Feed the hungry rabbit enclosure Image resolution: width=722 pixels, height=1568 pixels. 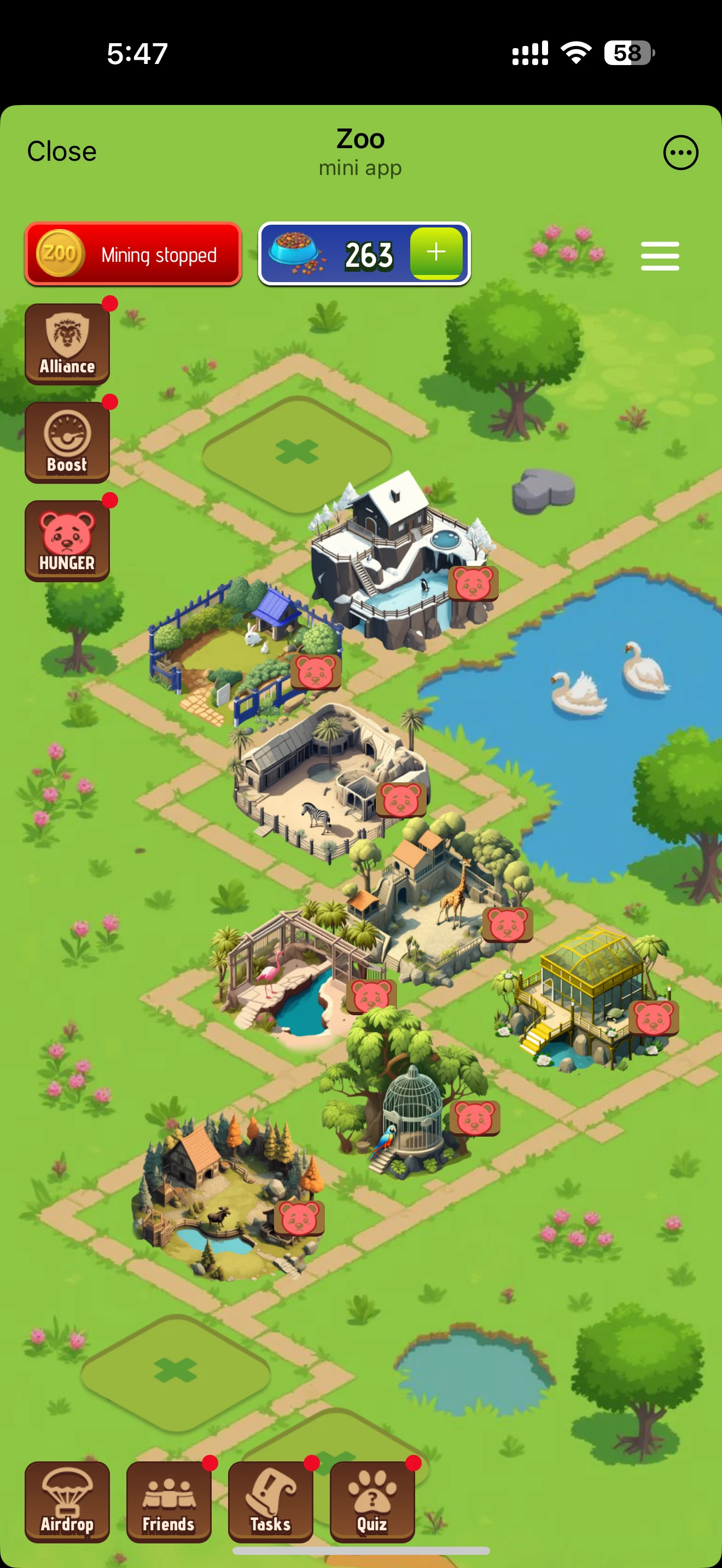(316, 672)
